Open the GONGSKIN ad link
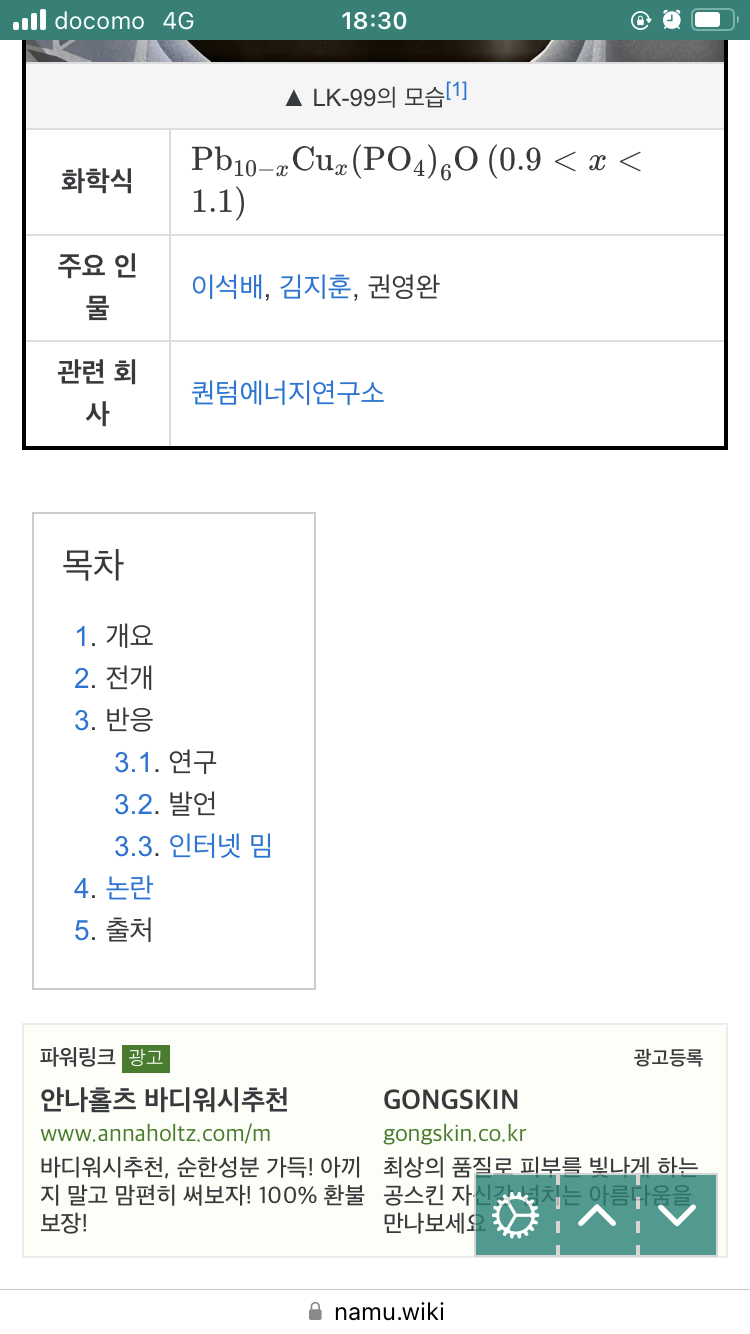The image size is (750, 1334). coord(451,1100)
